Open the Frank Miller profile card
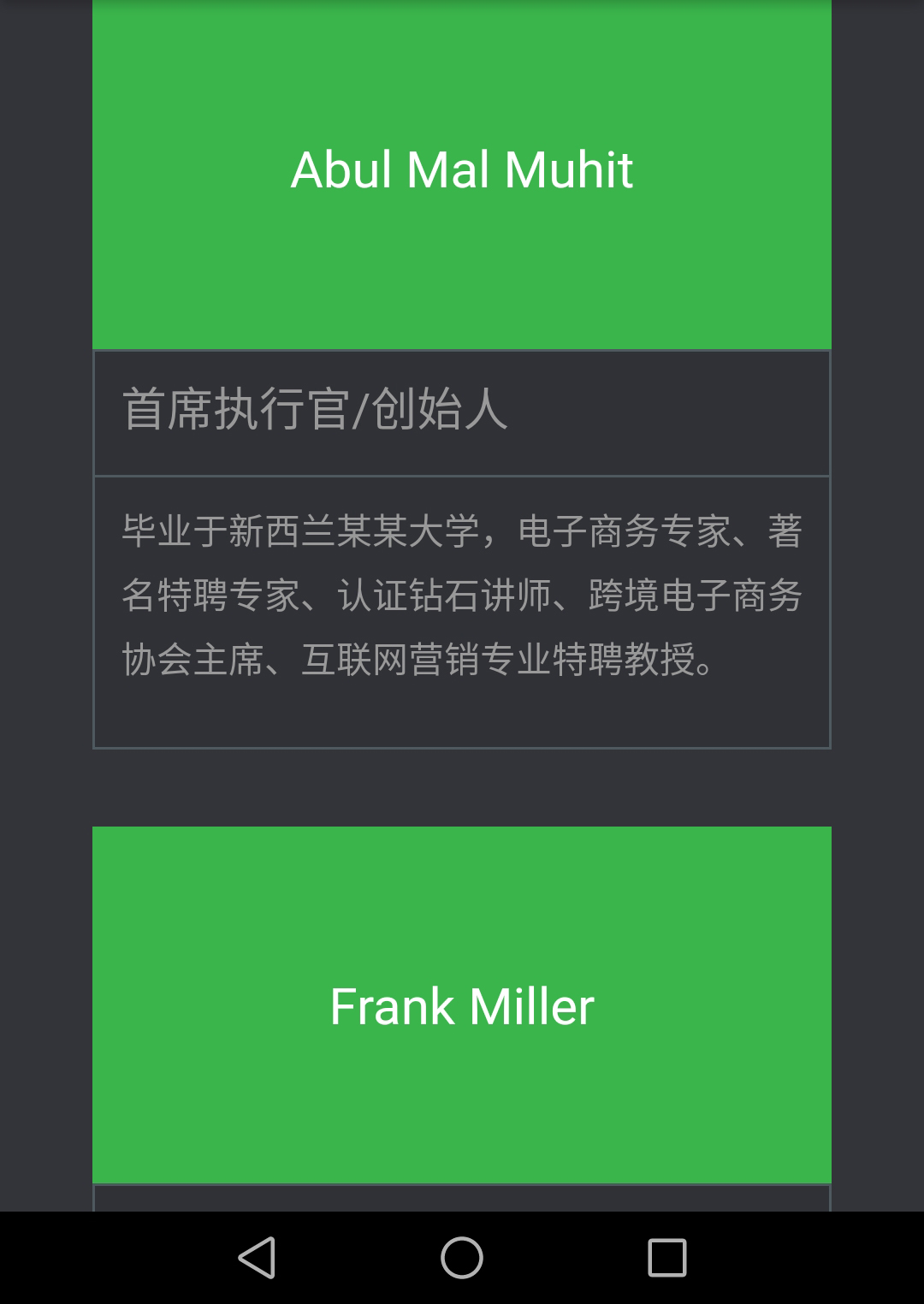The height and width of the screenshot is (1304, 924). coord(462,1005)
